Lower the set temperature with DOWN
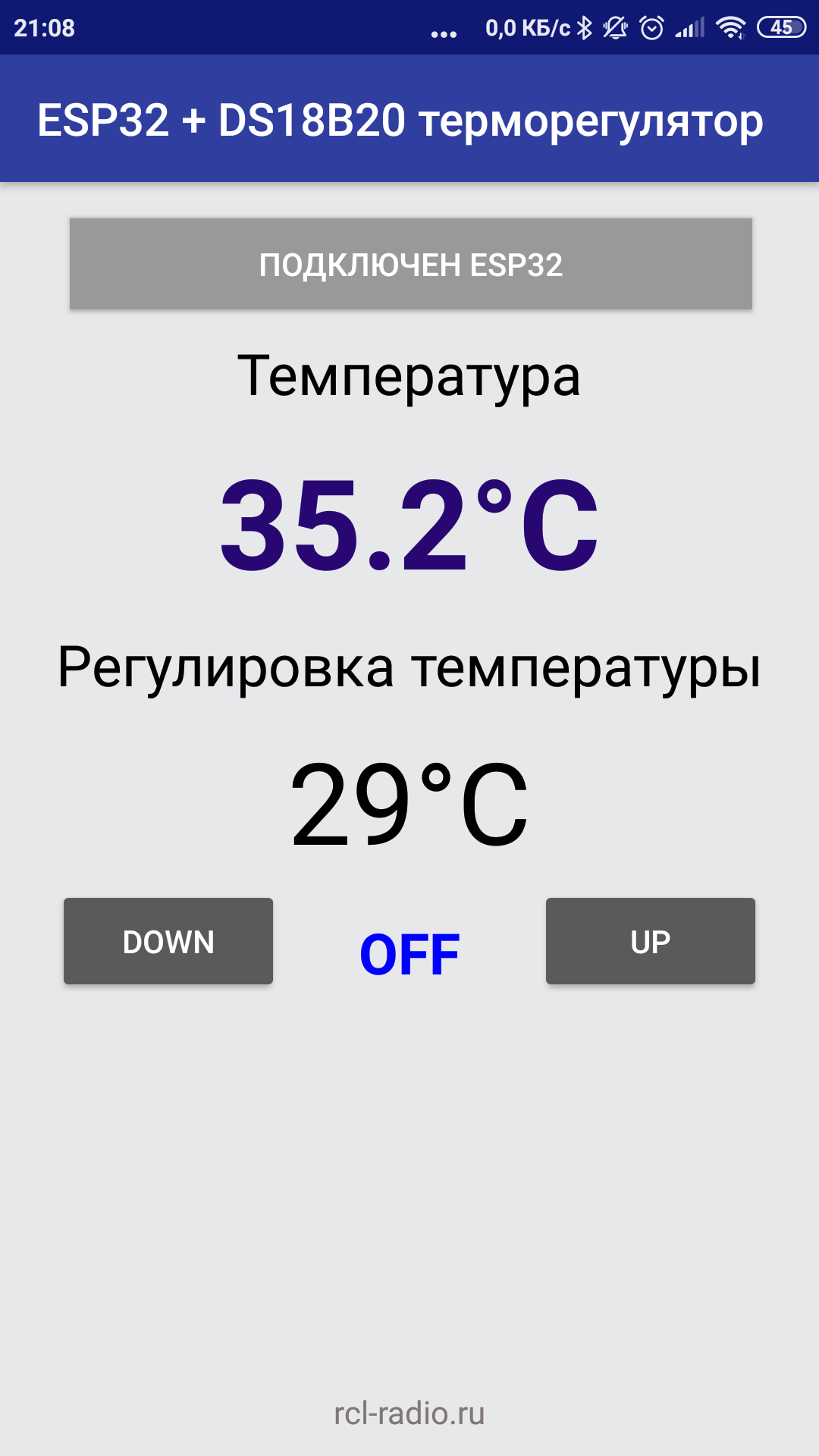Viewport: 819px width, 1456px height. point(168,941)
